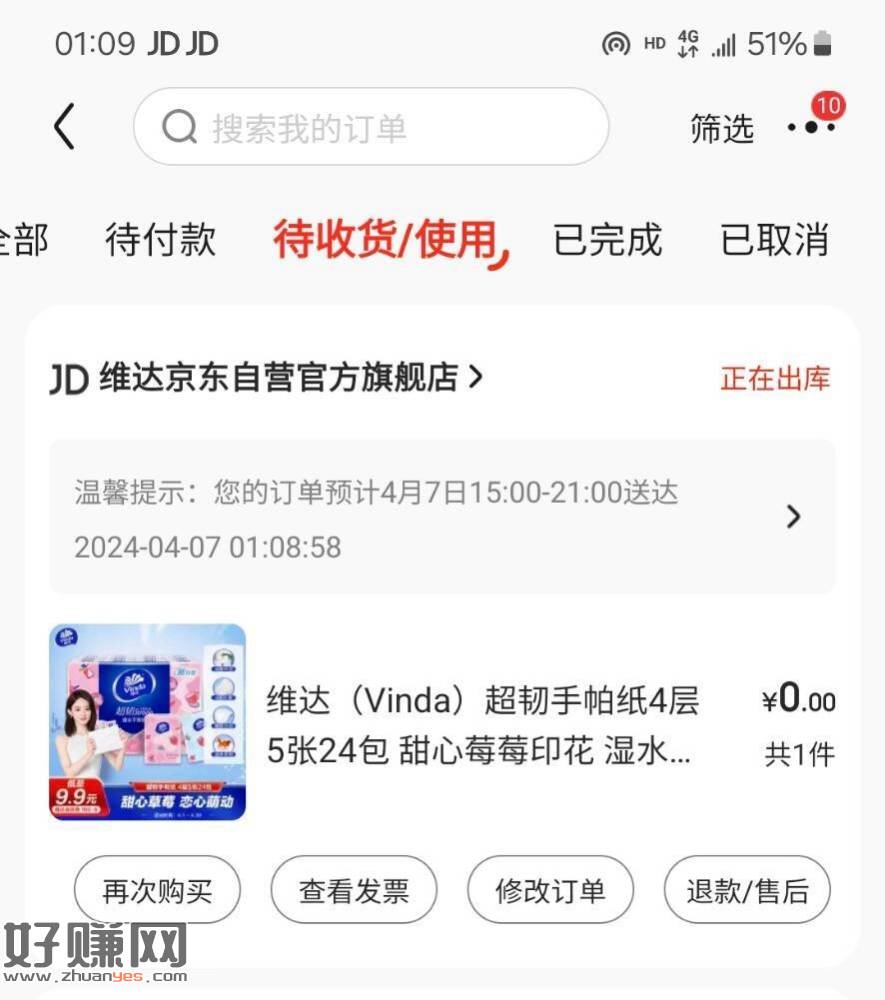Viewport: 885px width, 1000px height.
Task: Tap 再次购买 to buy again
Action: point(157,890)
